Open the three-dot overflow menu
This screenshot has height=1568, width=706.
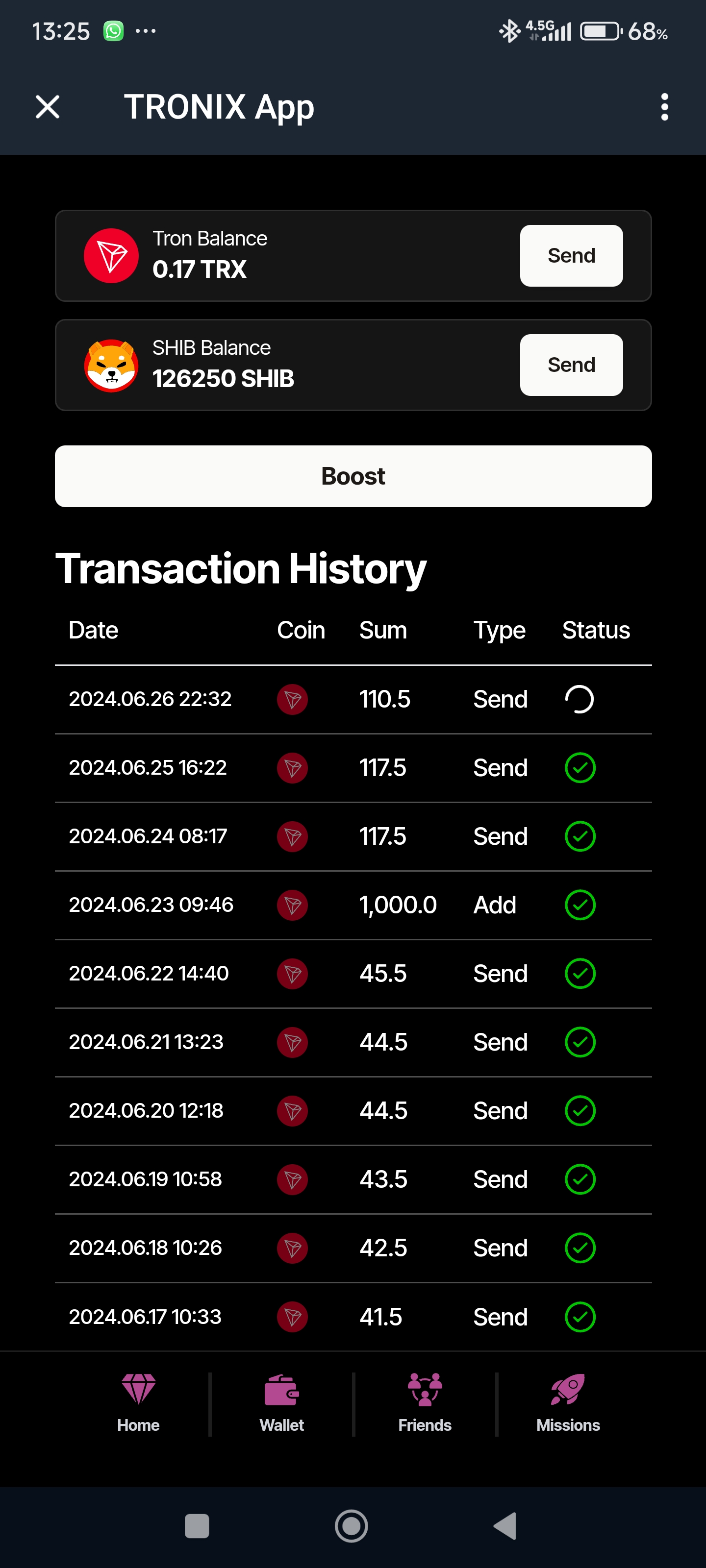(664, 107)
